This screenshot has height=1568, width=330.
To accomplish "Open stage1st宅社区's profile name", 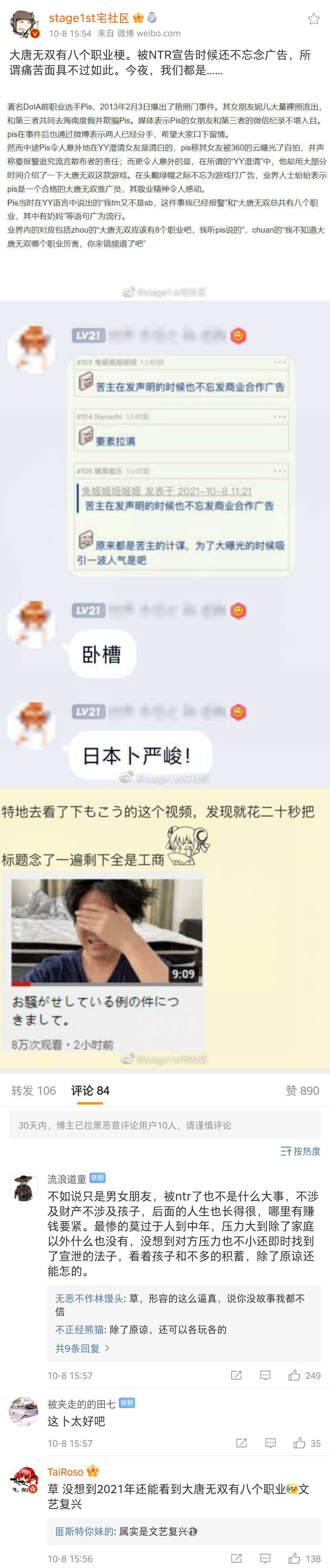I will [89, 18].
